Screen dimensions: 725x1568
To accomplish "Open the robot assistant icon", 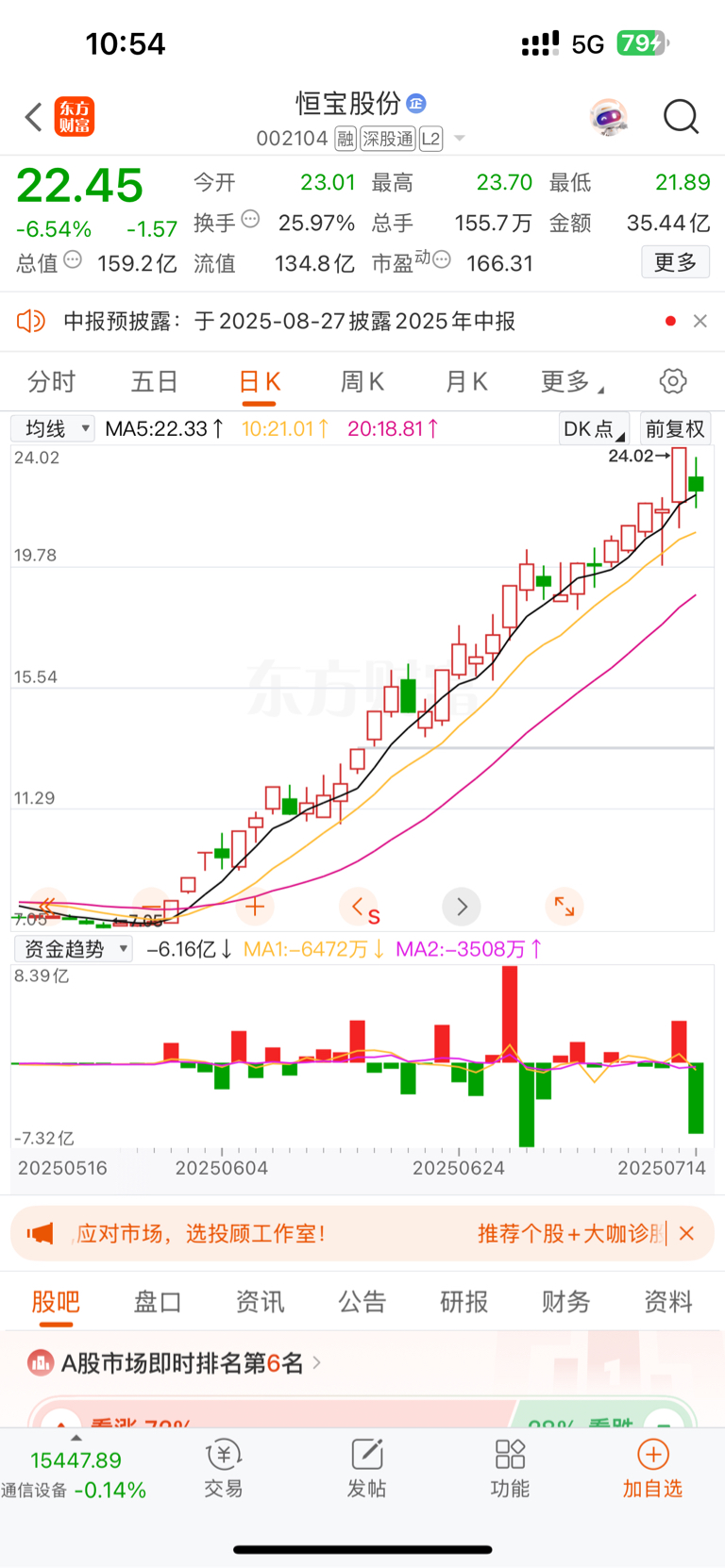I will click(609, 118).
